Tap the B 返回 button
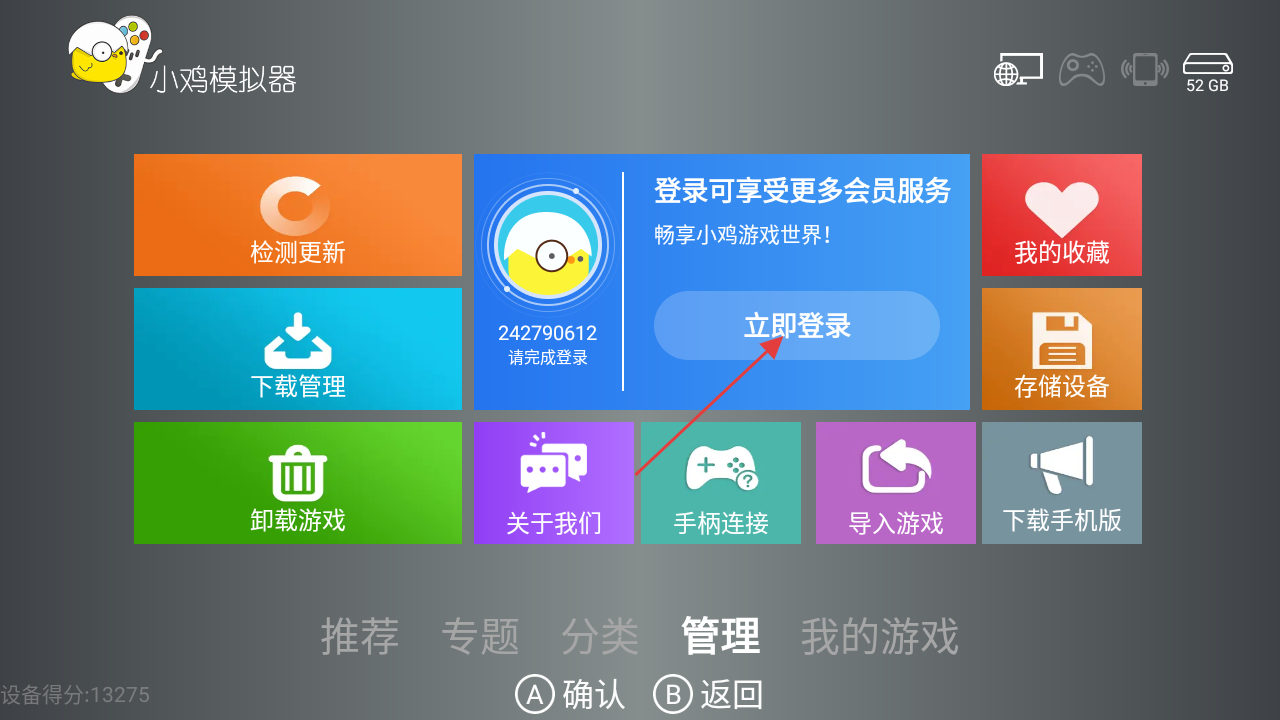The image size is (1280, 720). coord(708,694)
